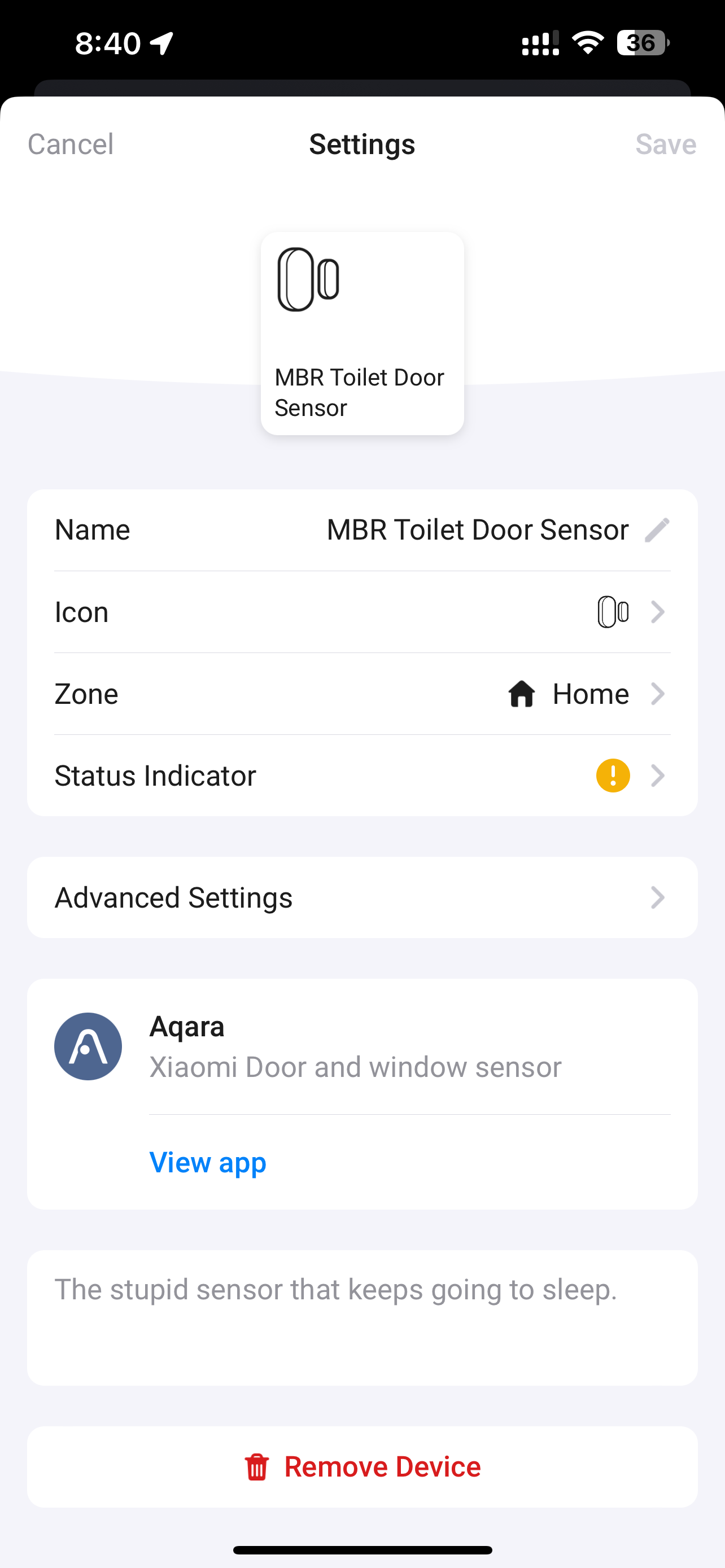Open Status Indicator settings
The image size is (725, 1568).
tap(362, 776)
